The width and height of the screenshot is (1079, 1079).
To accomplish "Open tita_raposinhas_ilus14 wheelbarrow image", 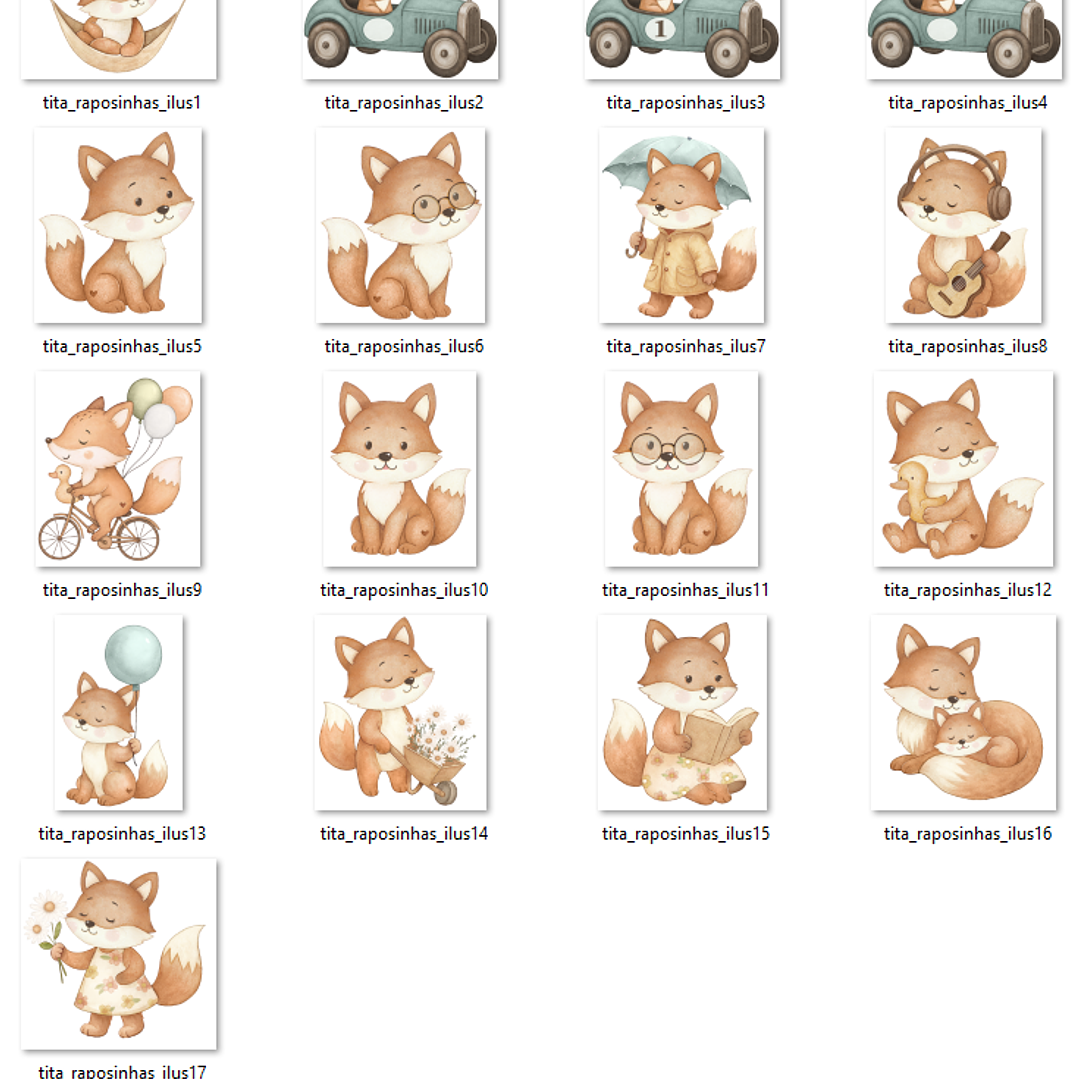I will click(400, 712).
